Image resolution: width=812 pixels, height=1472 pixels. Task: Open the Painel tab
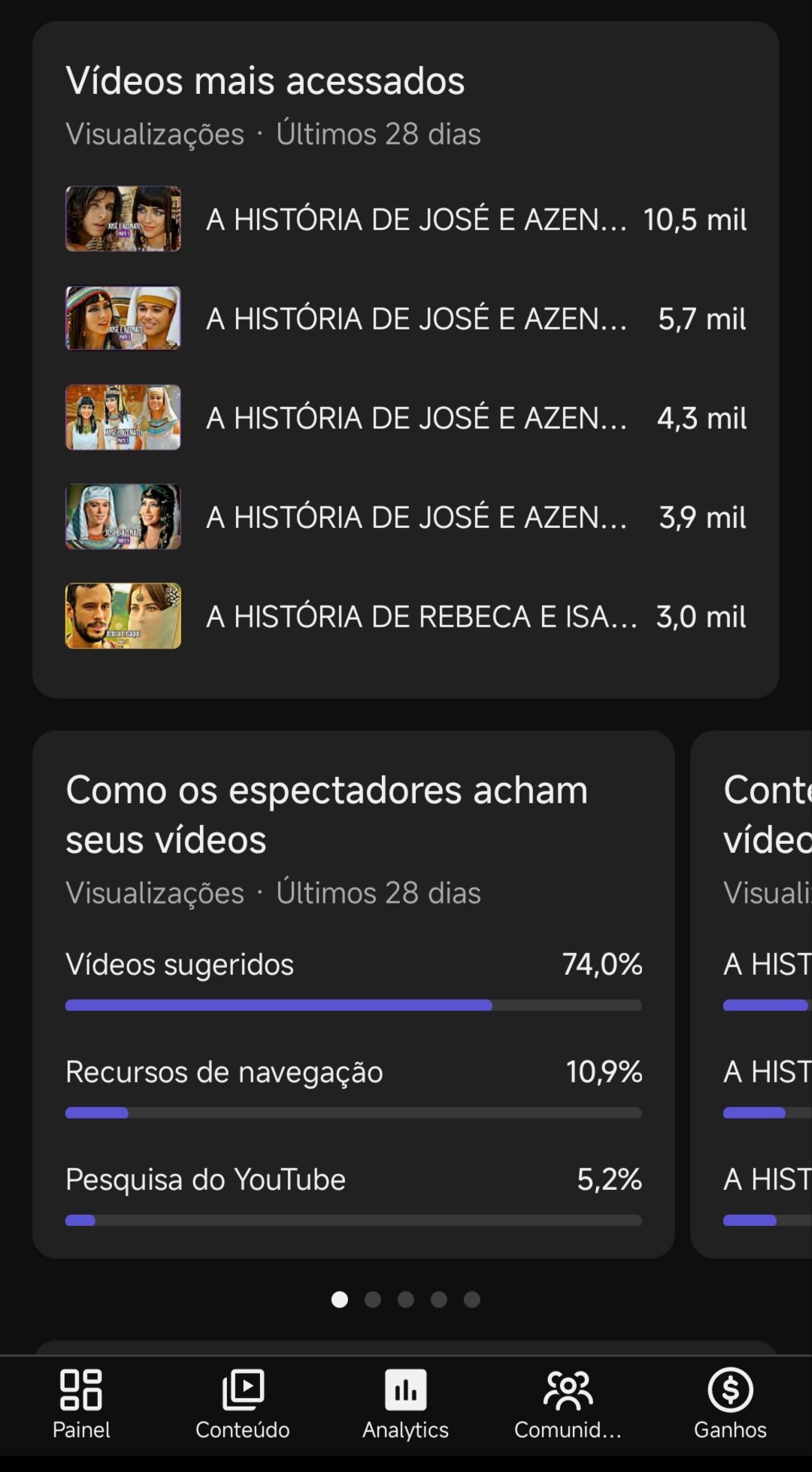[81, 1404]
